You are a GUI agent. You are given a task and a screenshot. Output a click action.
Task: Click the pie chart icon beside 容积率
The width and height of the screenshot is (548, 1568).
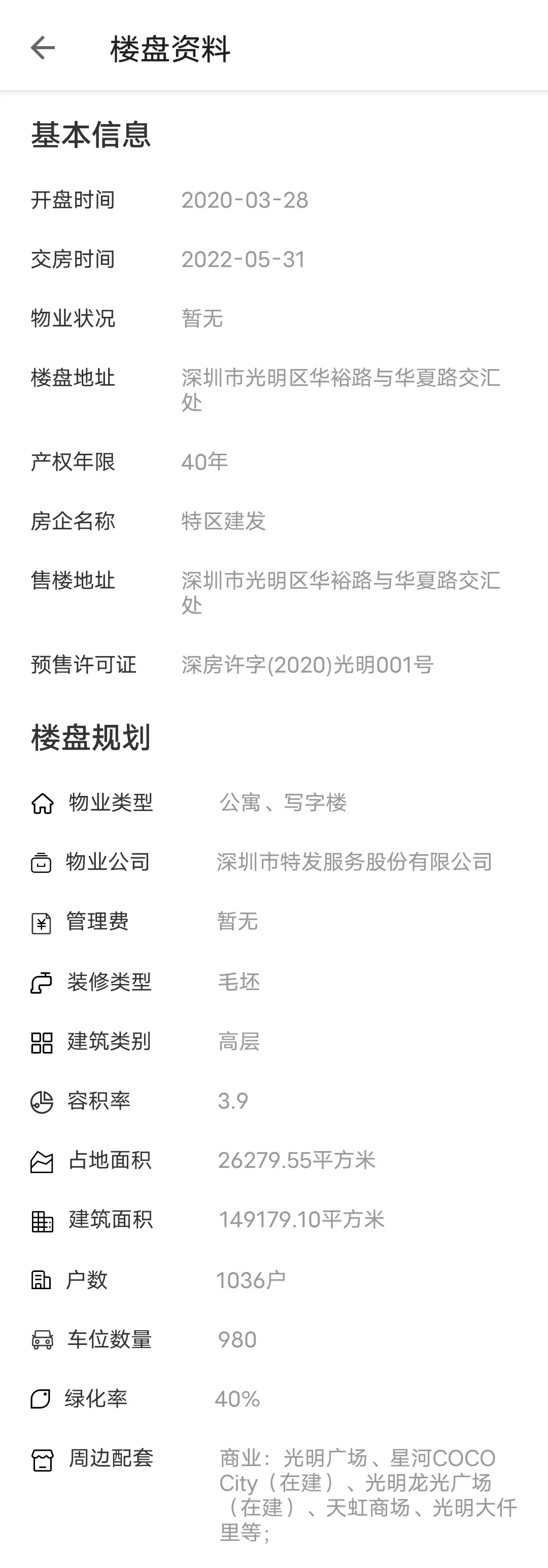click(41, 1100)
